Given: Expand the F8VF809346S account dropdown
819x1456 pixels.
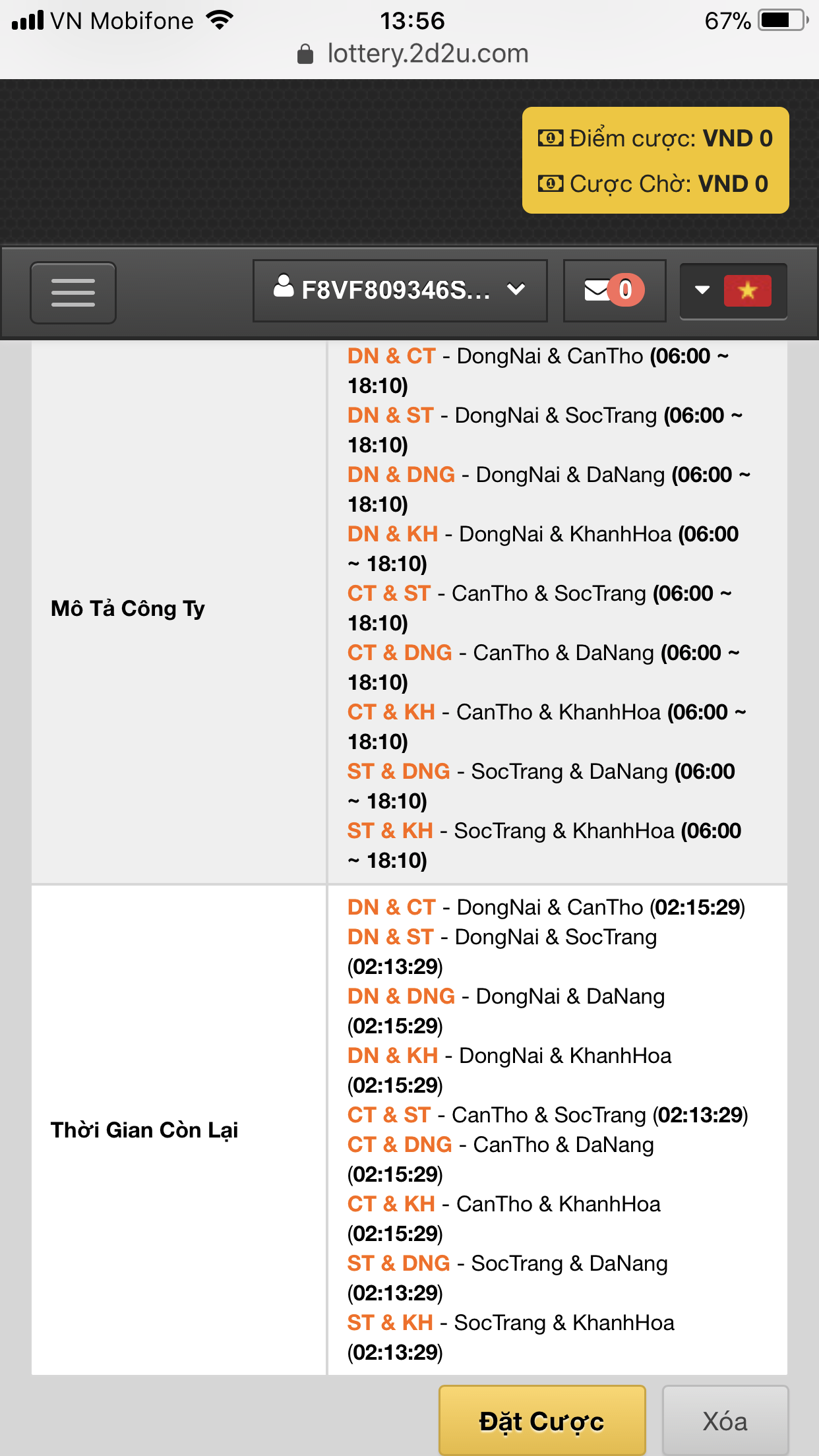Looking at the screenshot, I should tap(400, 290).
